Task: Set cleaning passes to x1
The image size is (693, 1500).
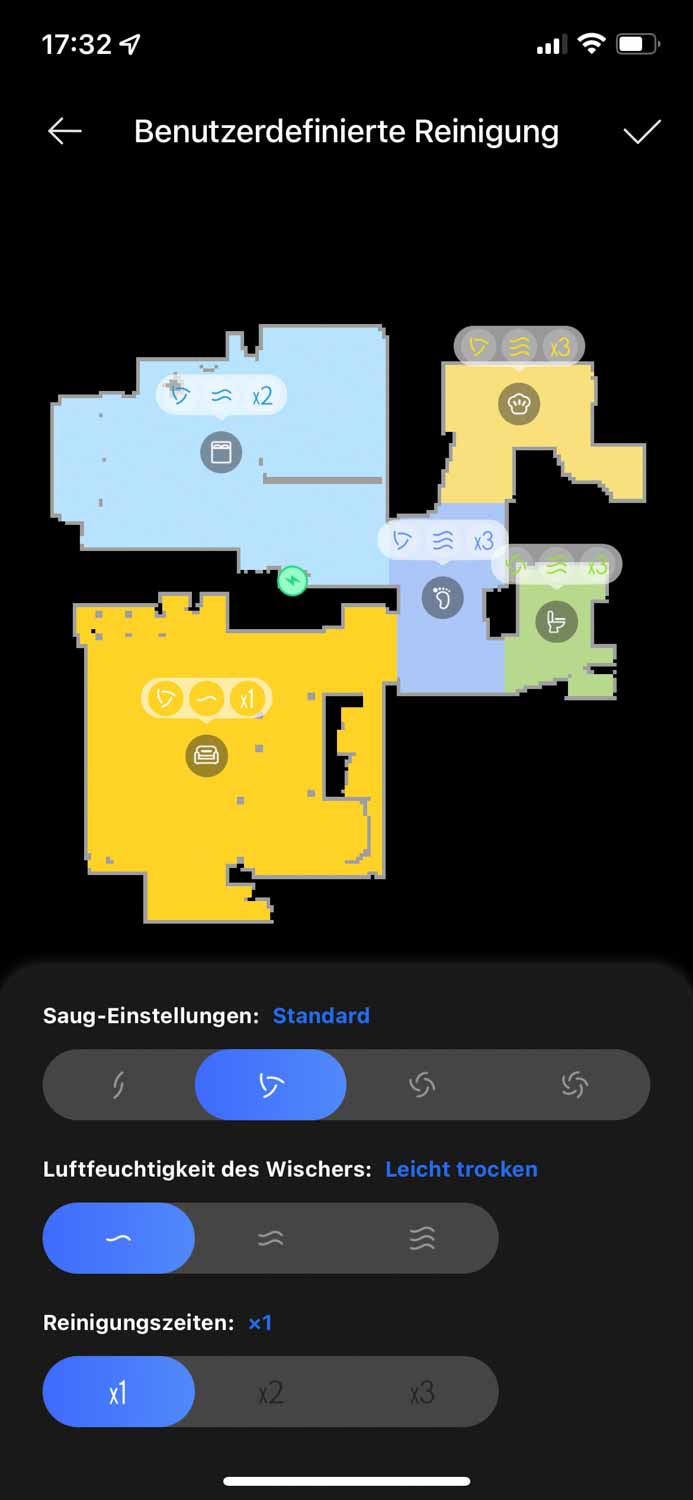Action: coord(118,1392)
